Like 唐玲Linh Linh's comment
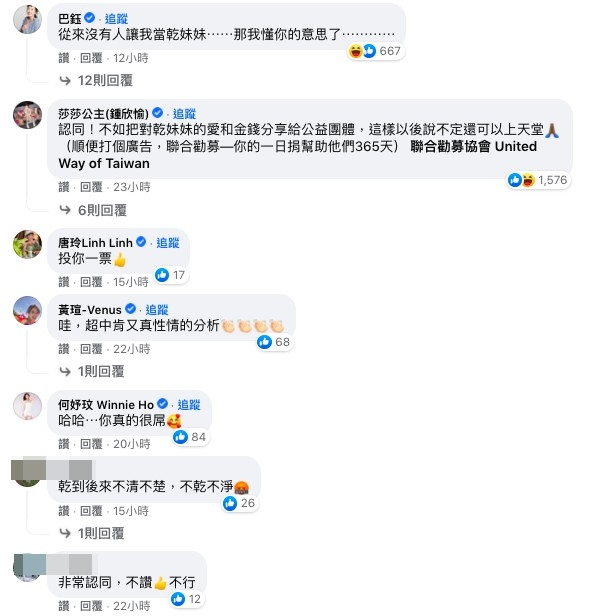The height and width of the screenshot is (616, 610). coord(63,282)
